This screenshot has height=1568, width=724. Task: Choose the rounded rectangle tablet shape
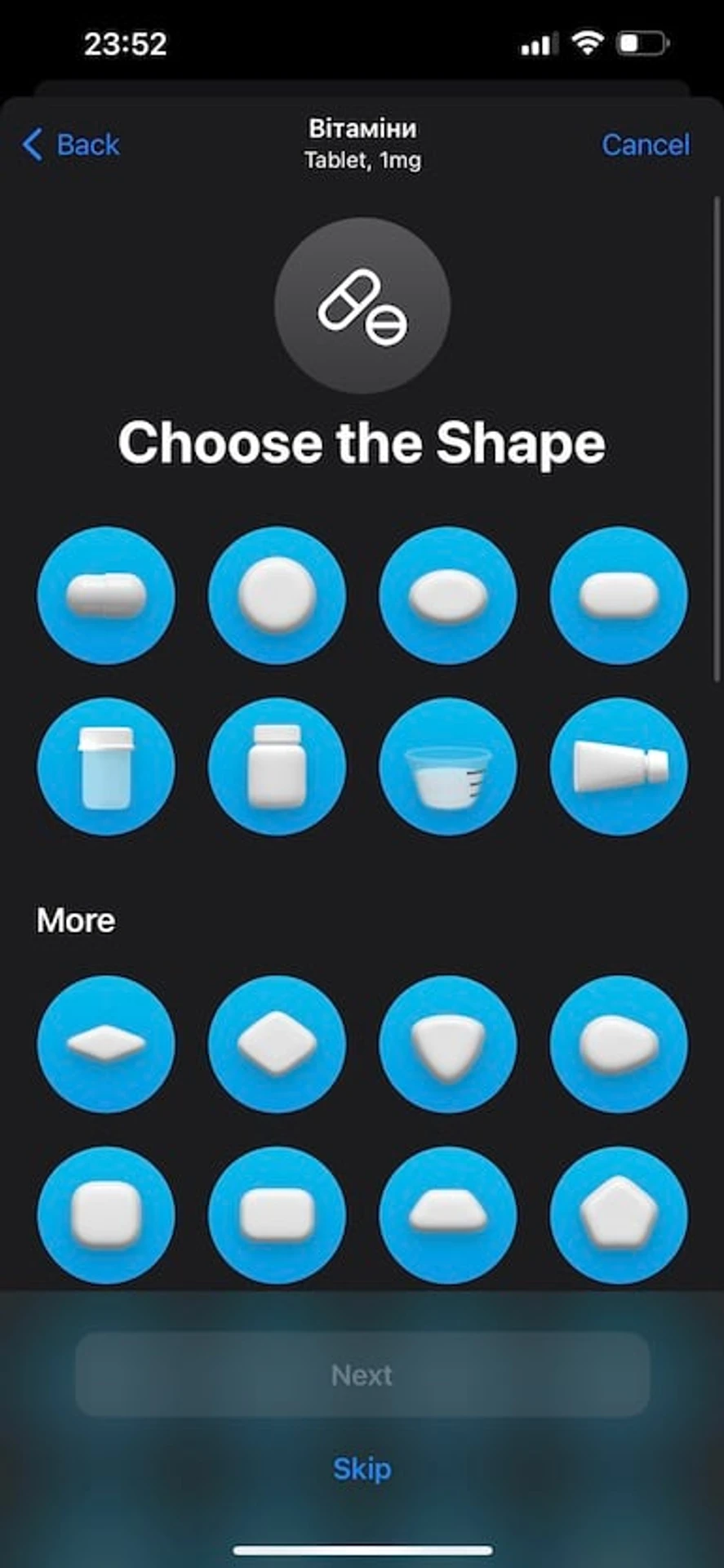(x=277, y=1214)
